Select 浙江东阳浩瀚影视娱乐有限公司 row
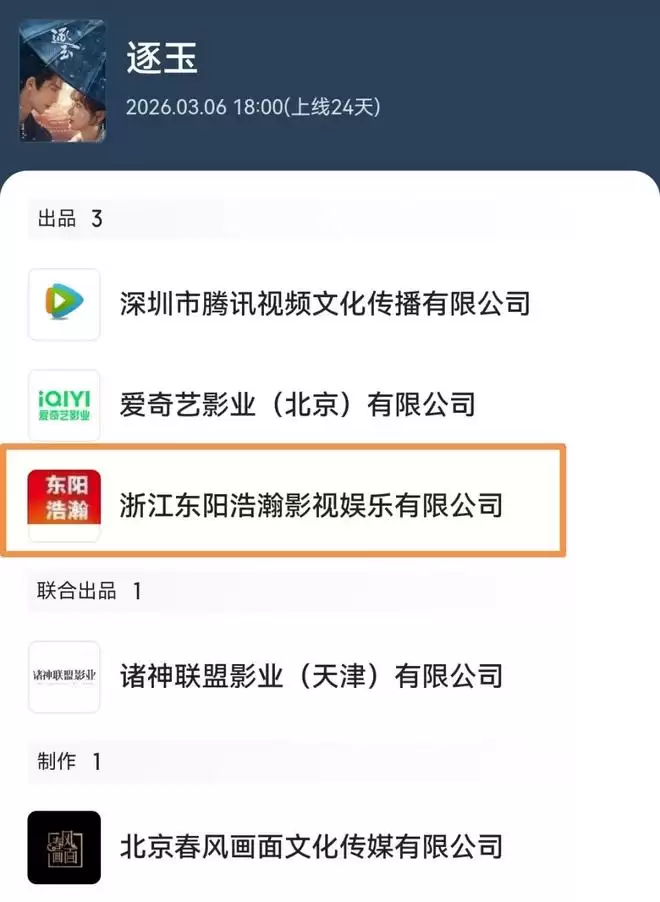The height and width of the screenshot is (902, 660). (310, 505)
